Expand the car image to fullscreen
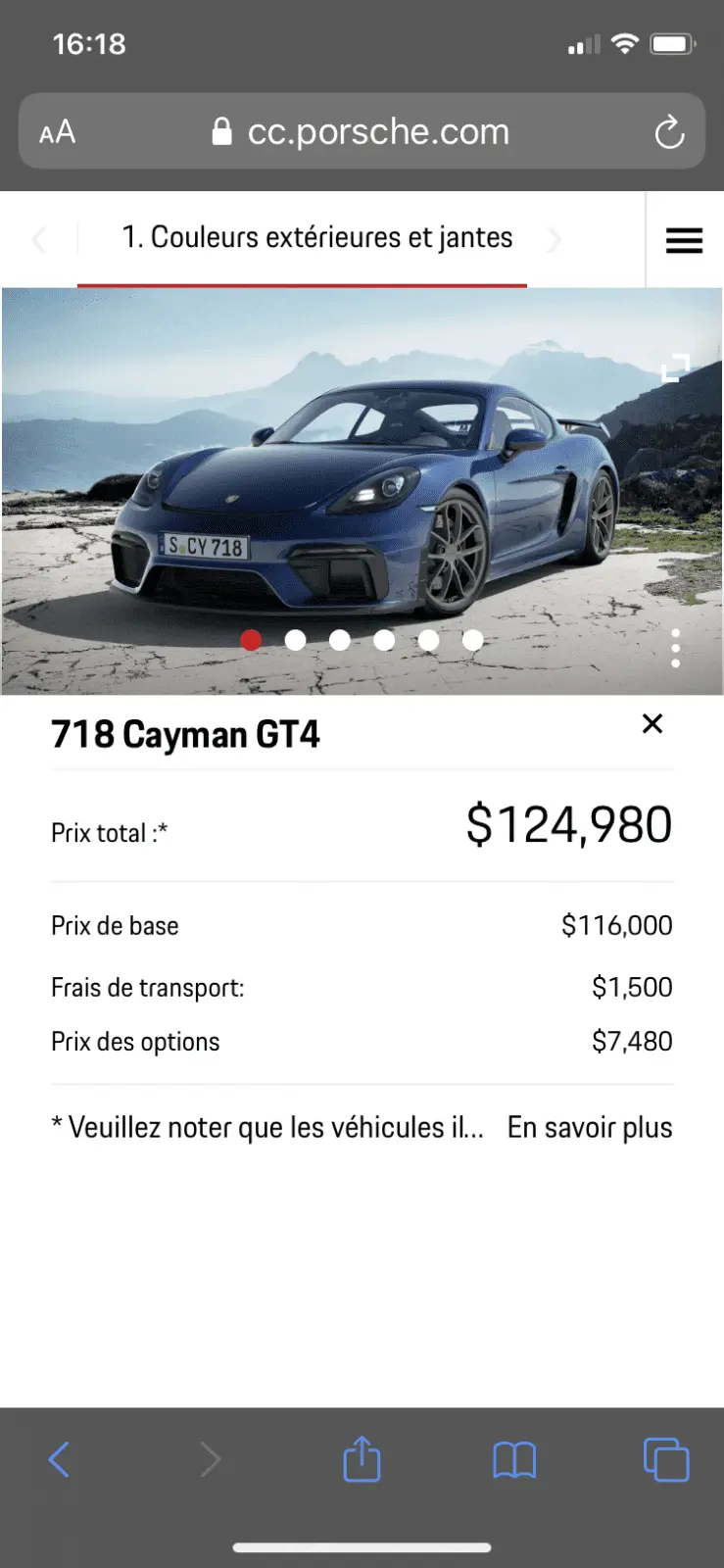The width and height of the screenshot is (724, 1568). 675,368
